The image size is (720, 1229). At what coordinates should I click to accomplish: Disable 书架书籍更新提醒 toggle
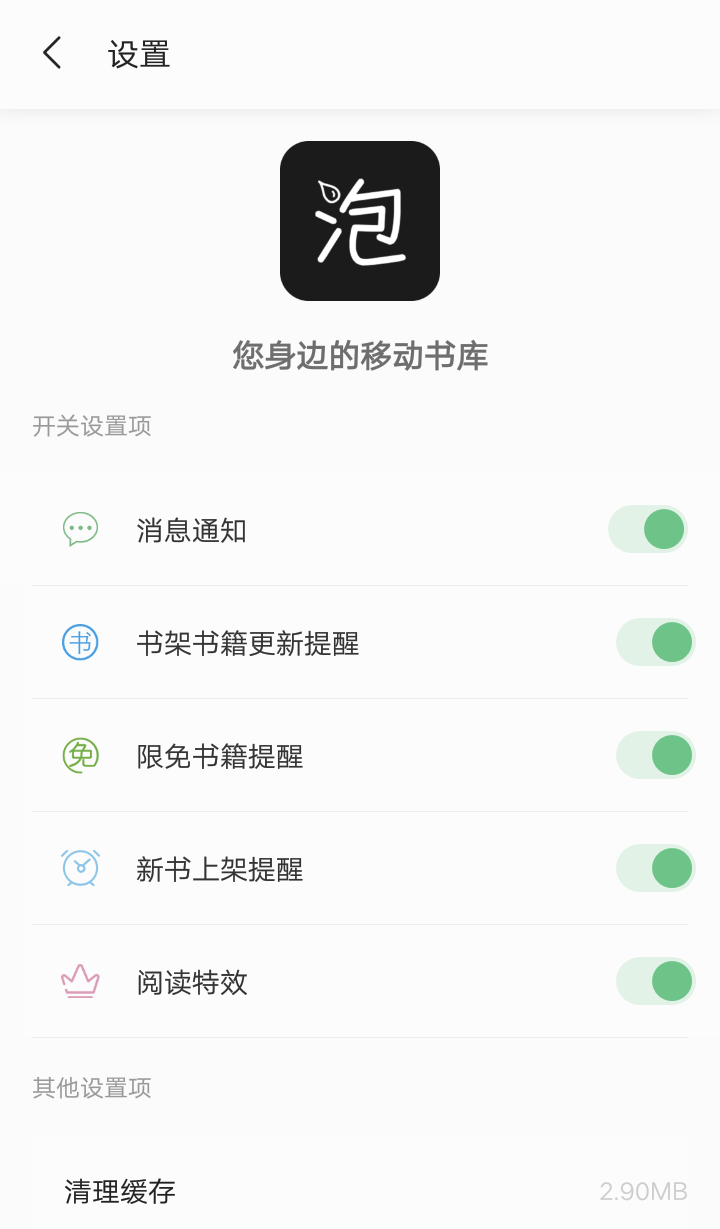coord(655,642)
